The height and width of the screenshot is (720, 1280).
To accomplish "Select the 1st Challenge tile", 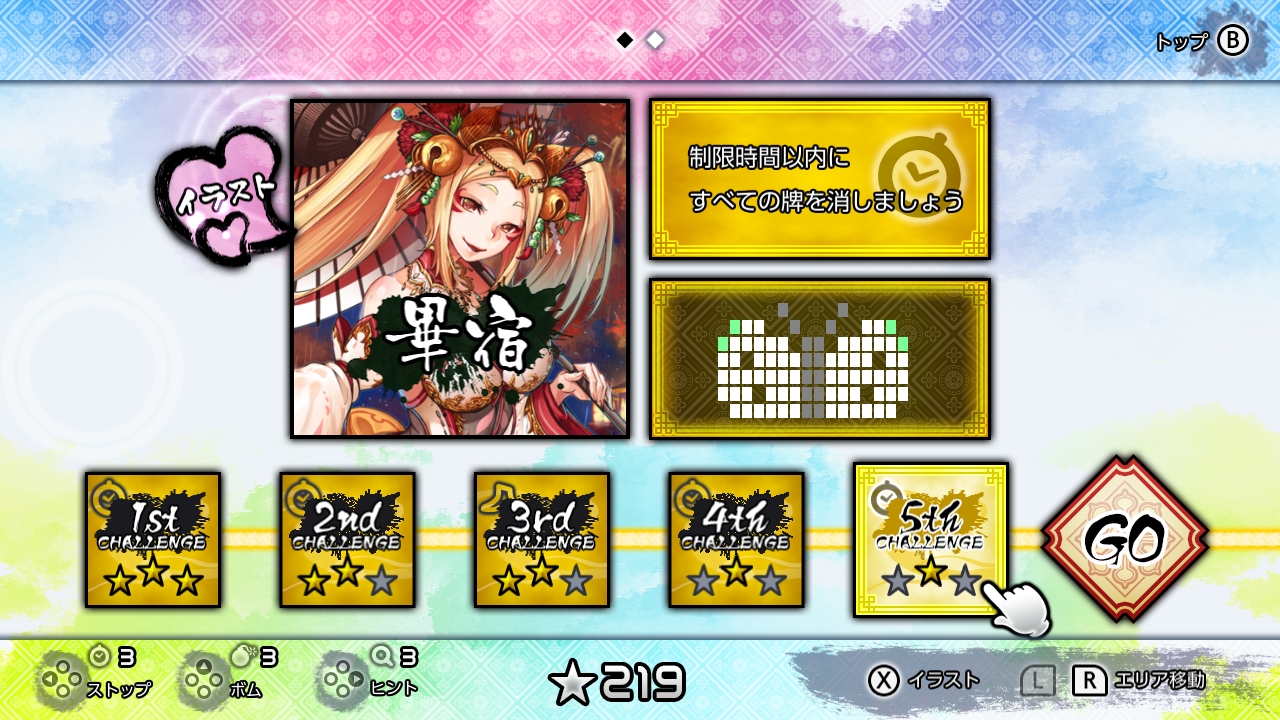I will tap(152, 540).
